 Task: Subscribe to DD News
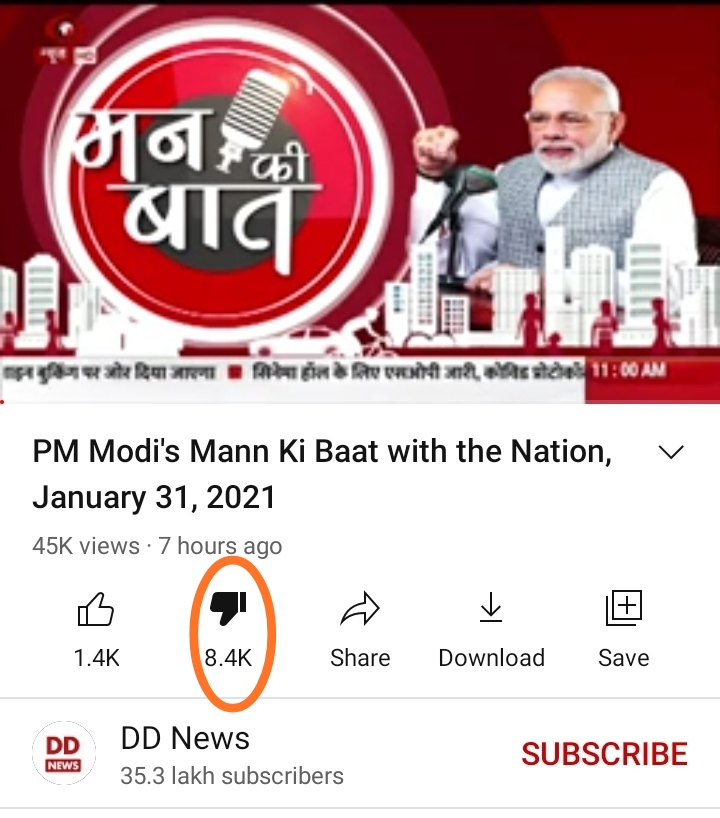(604, 754)
